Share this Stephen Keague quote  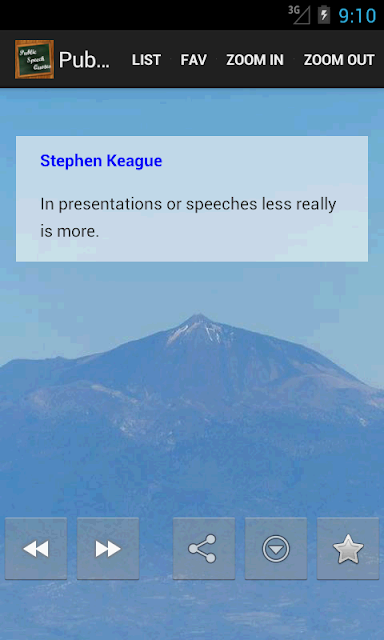point(204,549)
